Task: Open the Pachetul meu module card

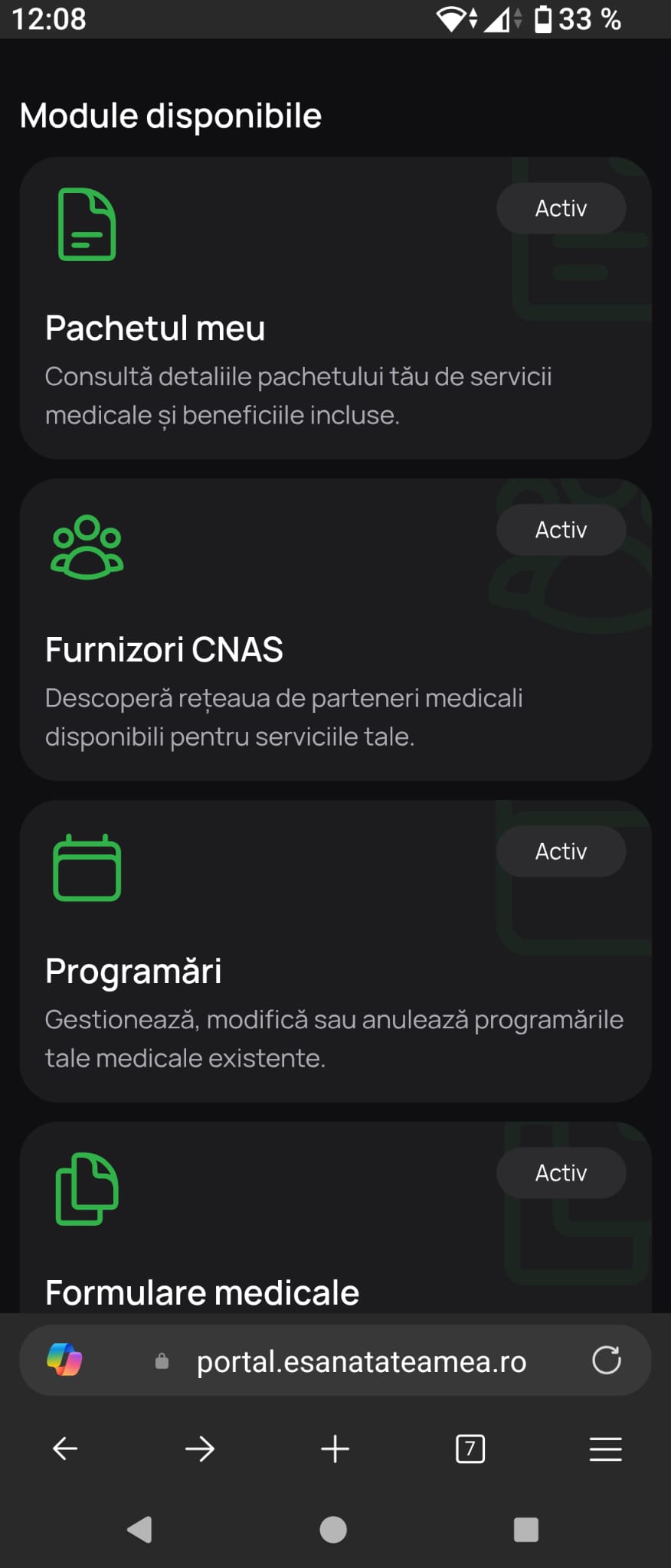Action: coord(335,308)
